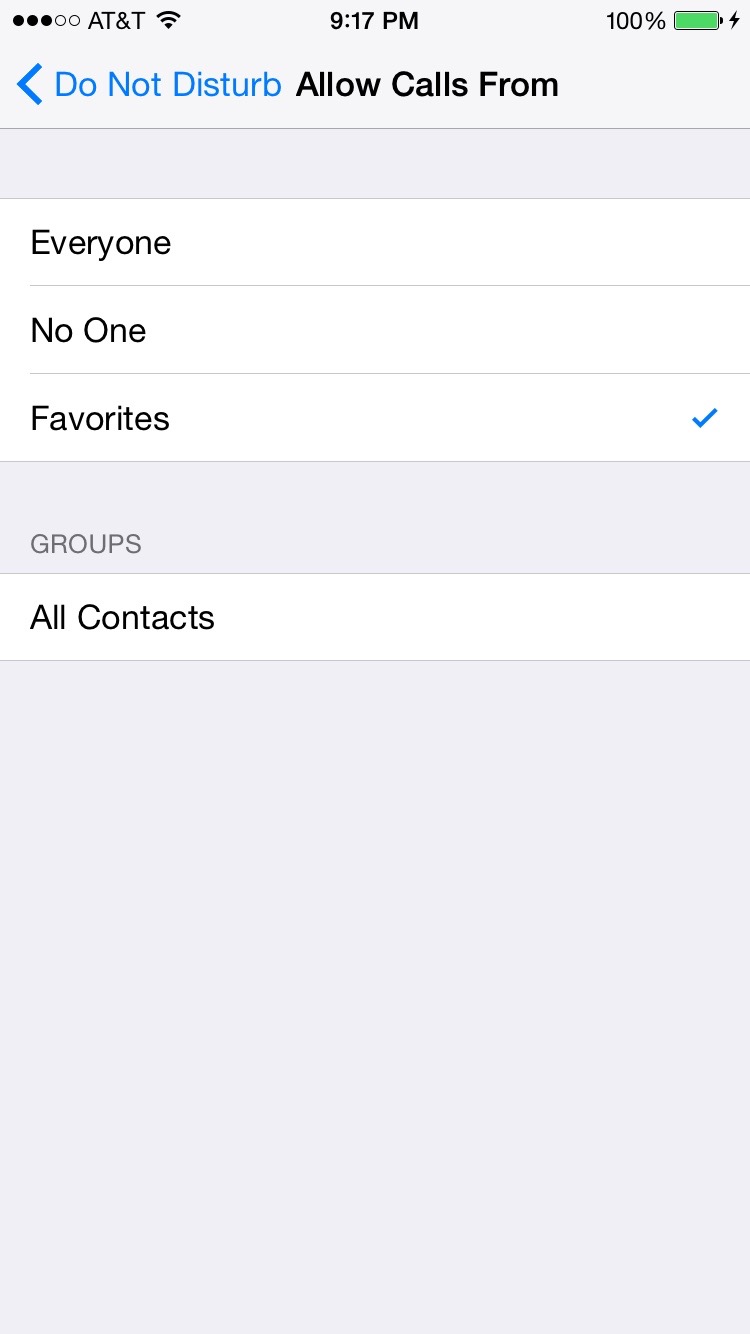Choose the No One option
Screen dimensions: 750x1334
click(x=375, y=330)
